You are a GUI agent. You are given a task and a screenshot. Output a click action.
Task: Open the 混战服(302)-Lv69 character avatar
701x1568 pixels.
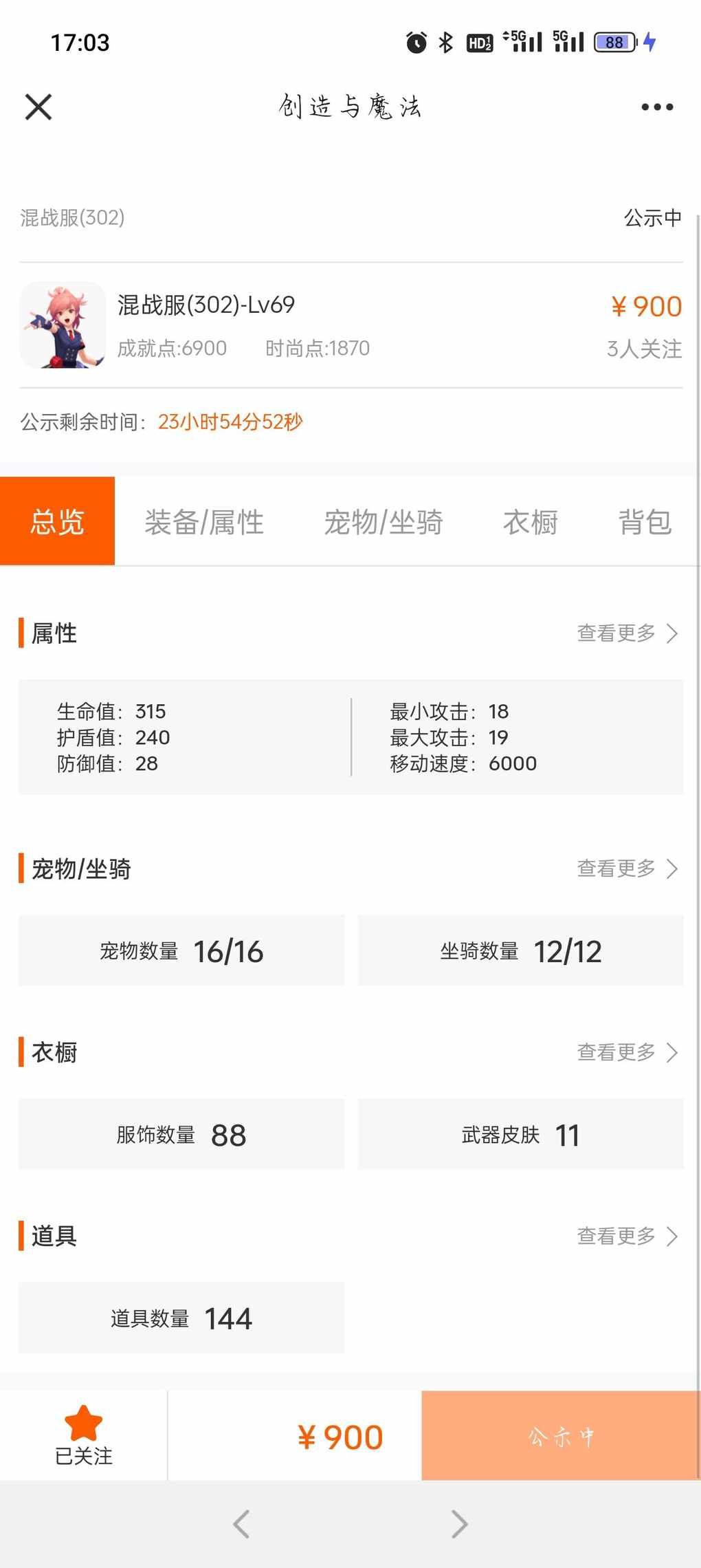click(x=63, y=325)
